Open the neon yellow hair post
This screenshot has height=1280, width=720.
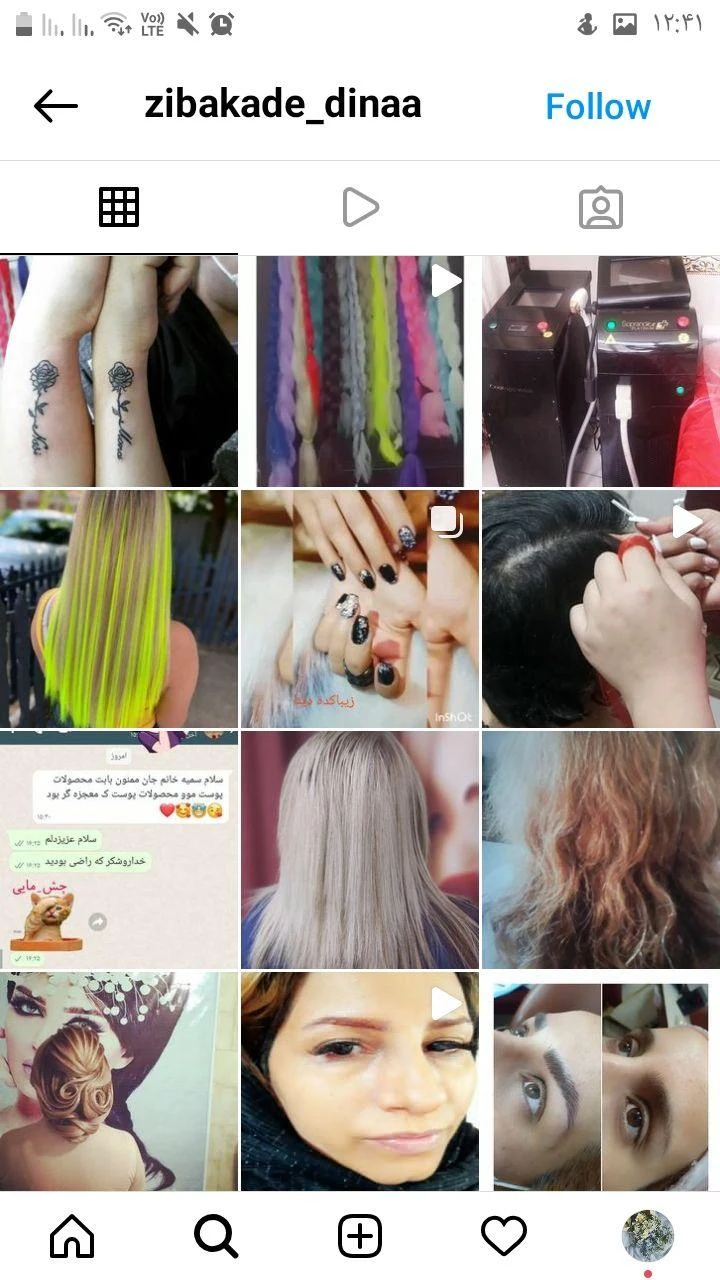(x=119, y=609)
